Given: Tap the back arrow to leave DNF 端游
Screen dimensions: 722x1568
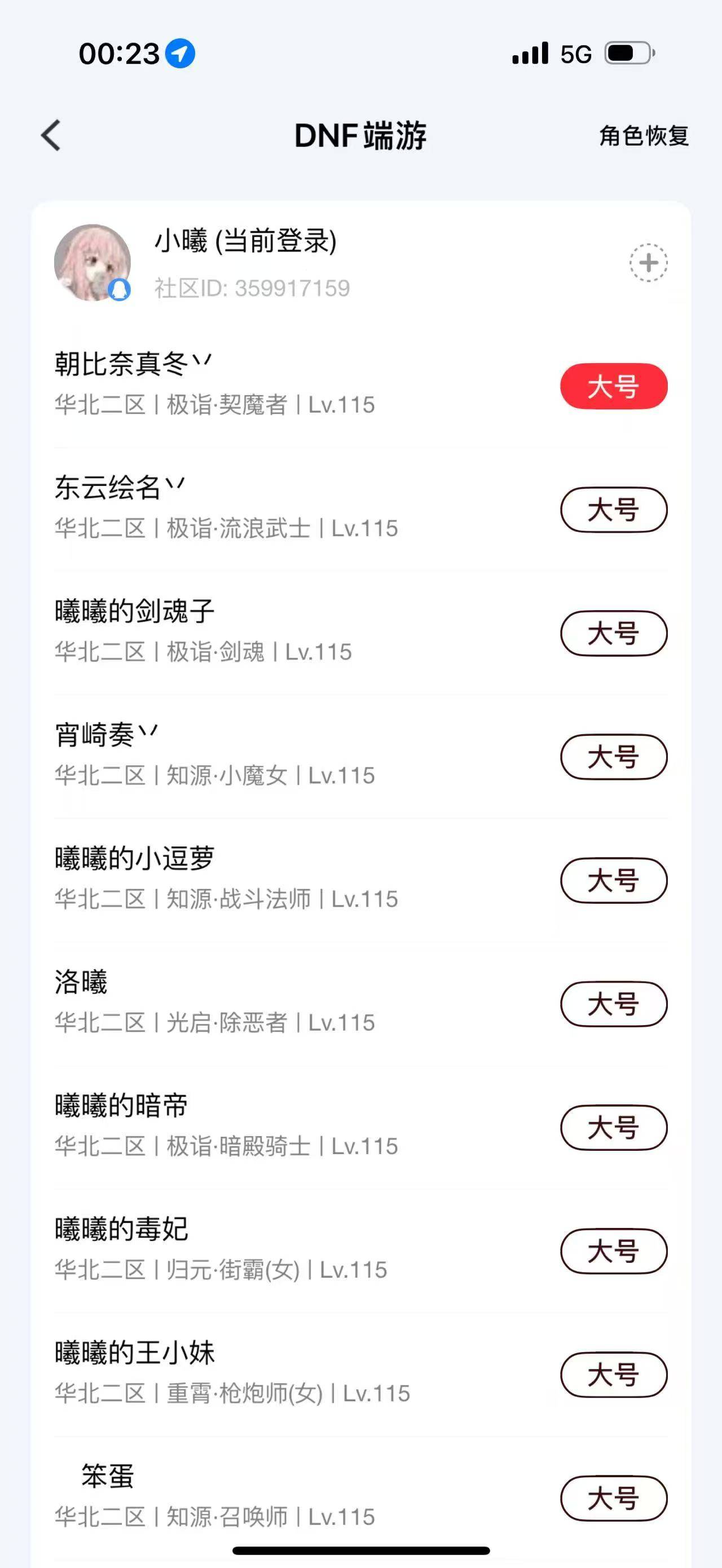Looking at the screenshot, I should pyautogui.click(x=52, y=136).
